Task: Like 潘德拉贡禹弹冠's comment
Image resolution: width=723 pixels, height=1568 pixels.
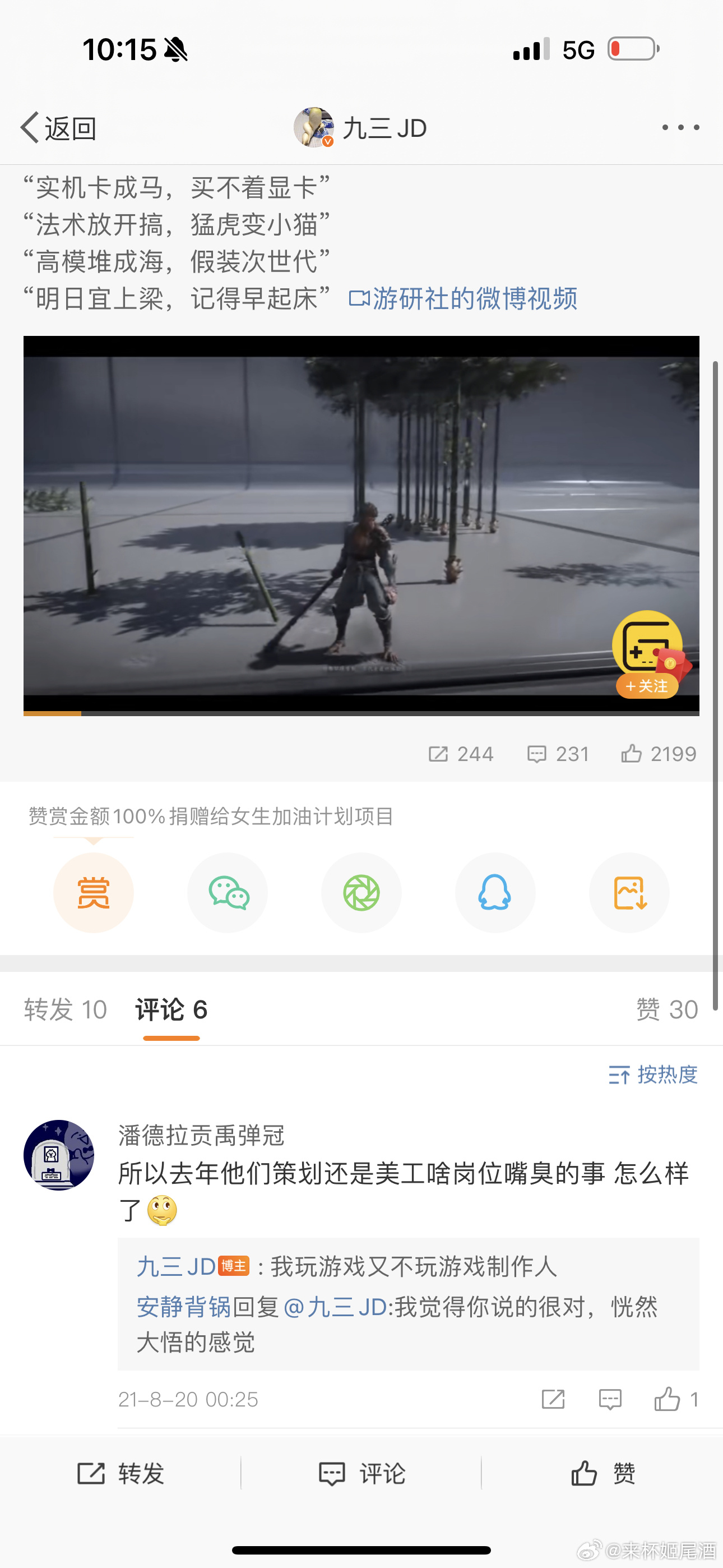Action: point(668,1399)
